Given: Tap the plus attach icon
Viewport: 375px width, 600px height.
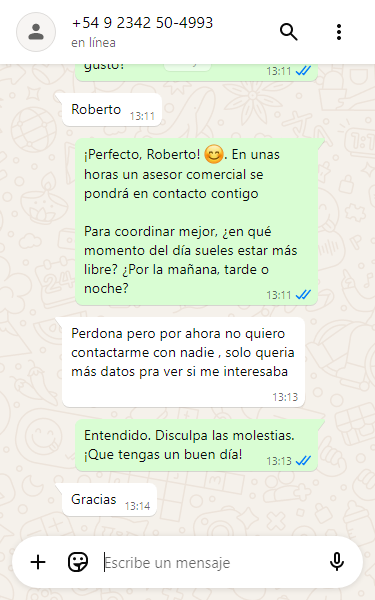Looking at the screenshot, I should point(38,562).
